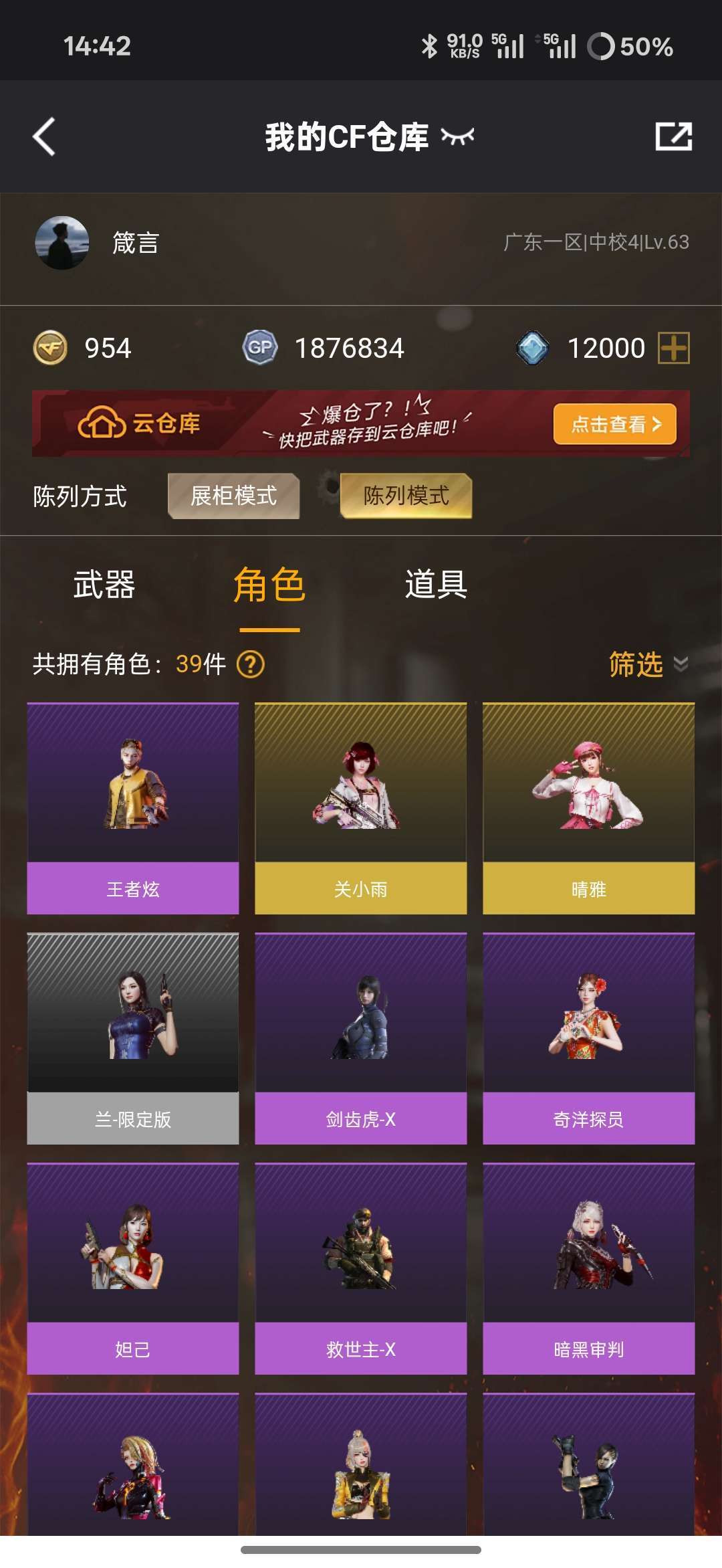The width and height of the screenshot is (722, 1568).
Task: Expand the 筛选 filter dropdown
Action: click(x=648, y=664)
